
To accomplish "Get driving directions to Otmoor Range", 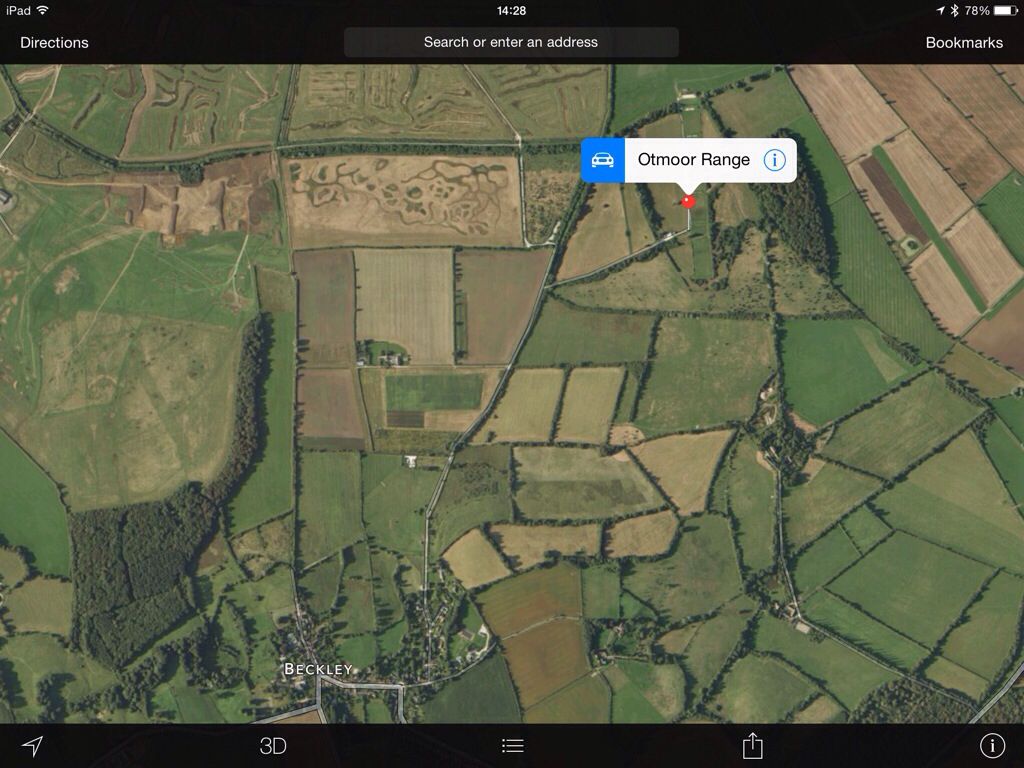I will [603, 160].
